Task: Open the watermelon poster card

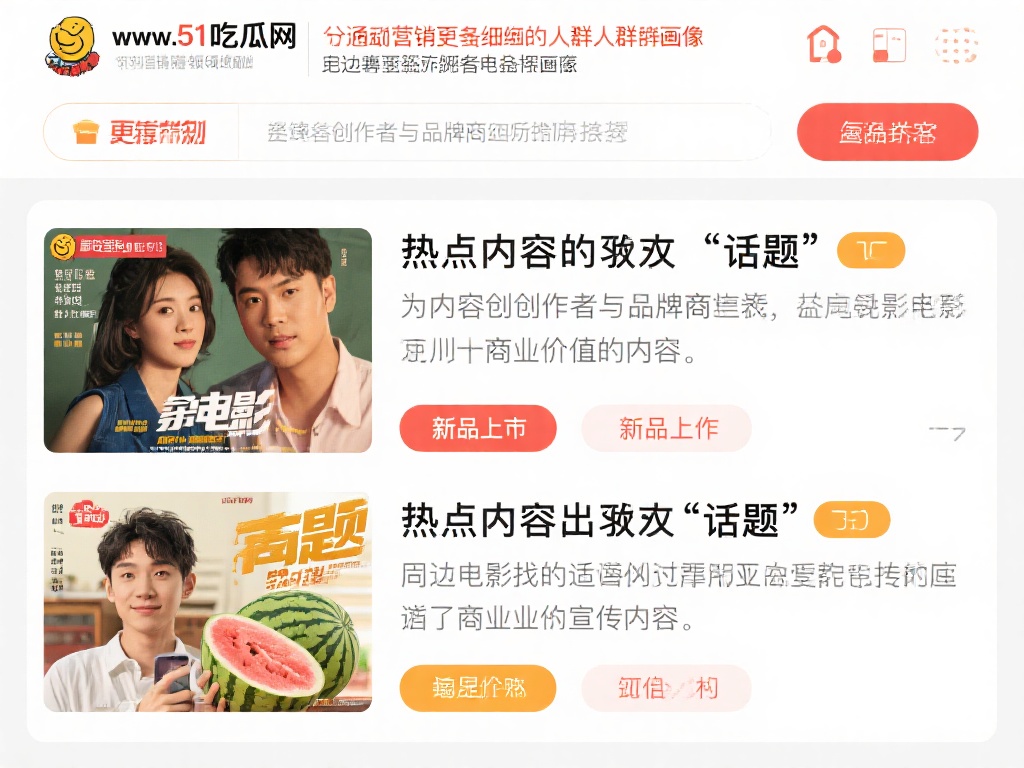Action: (x=208, y=601)
